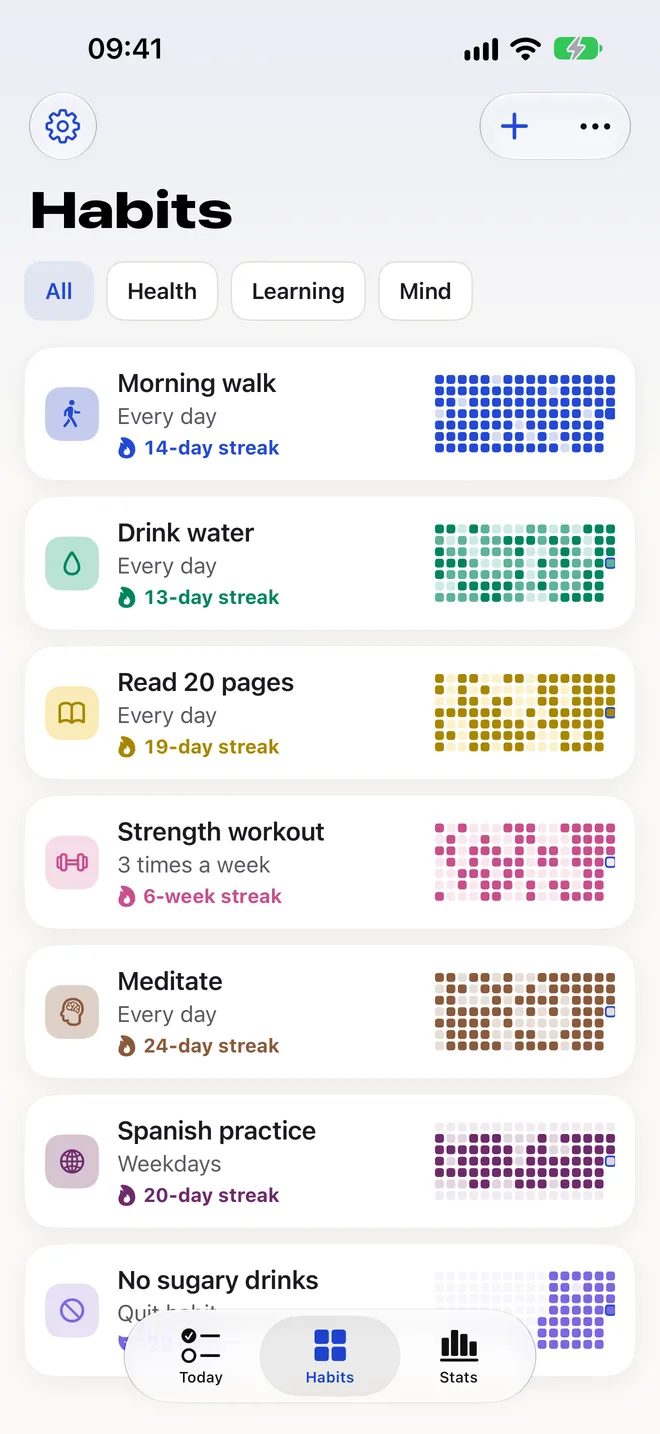Open the Drink water habit

click(330, 563)
